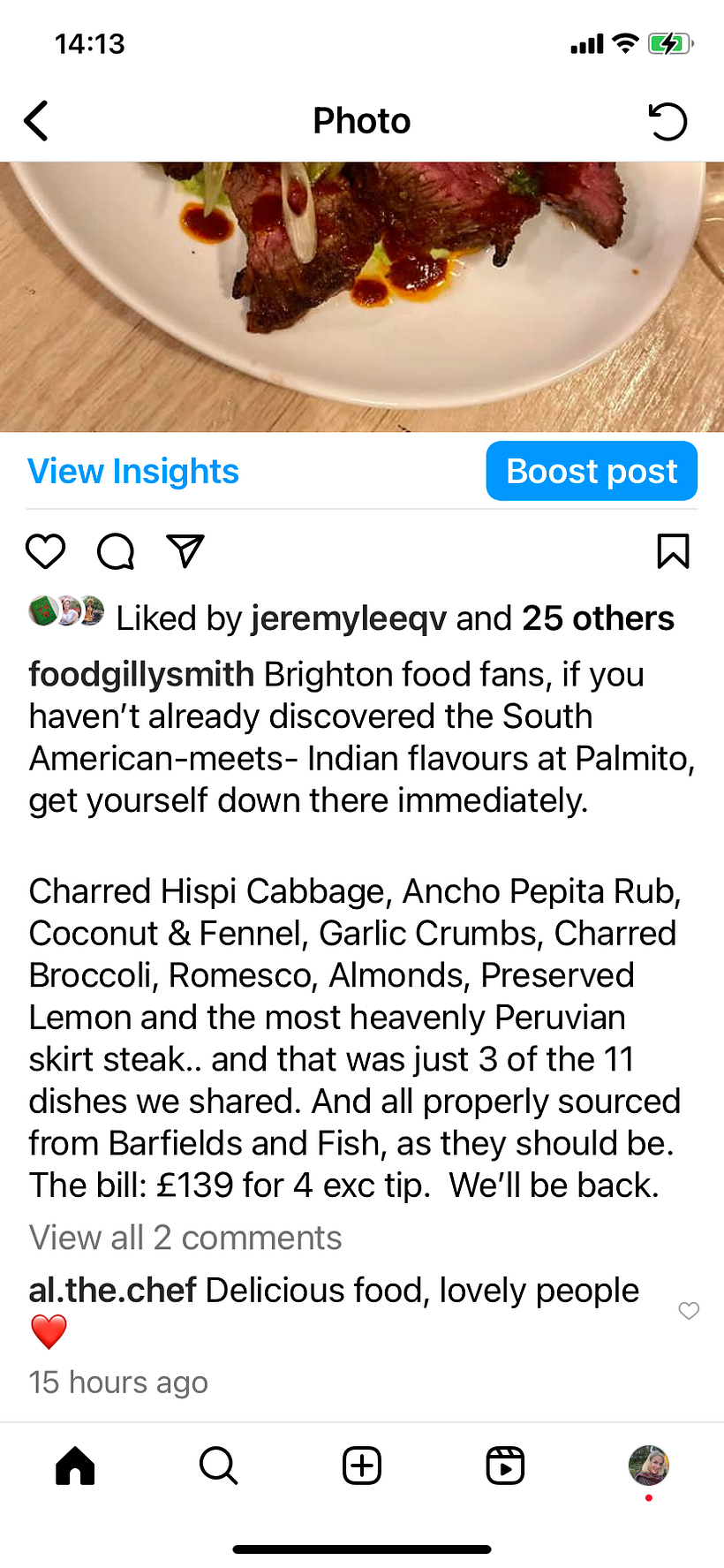Screen dimensions: 724x1568
Task: Go back from the Photo screen
Action: [36, 121]
